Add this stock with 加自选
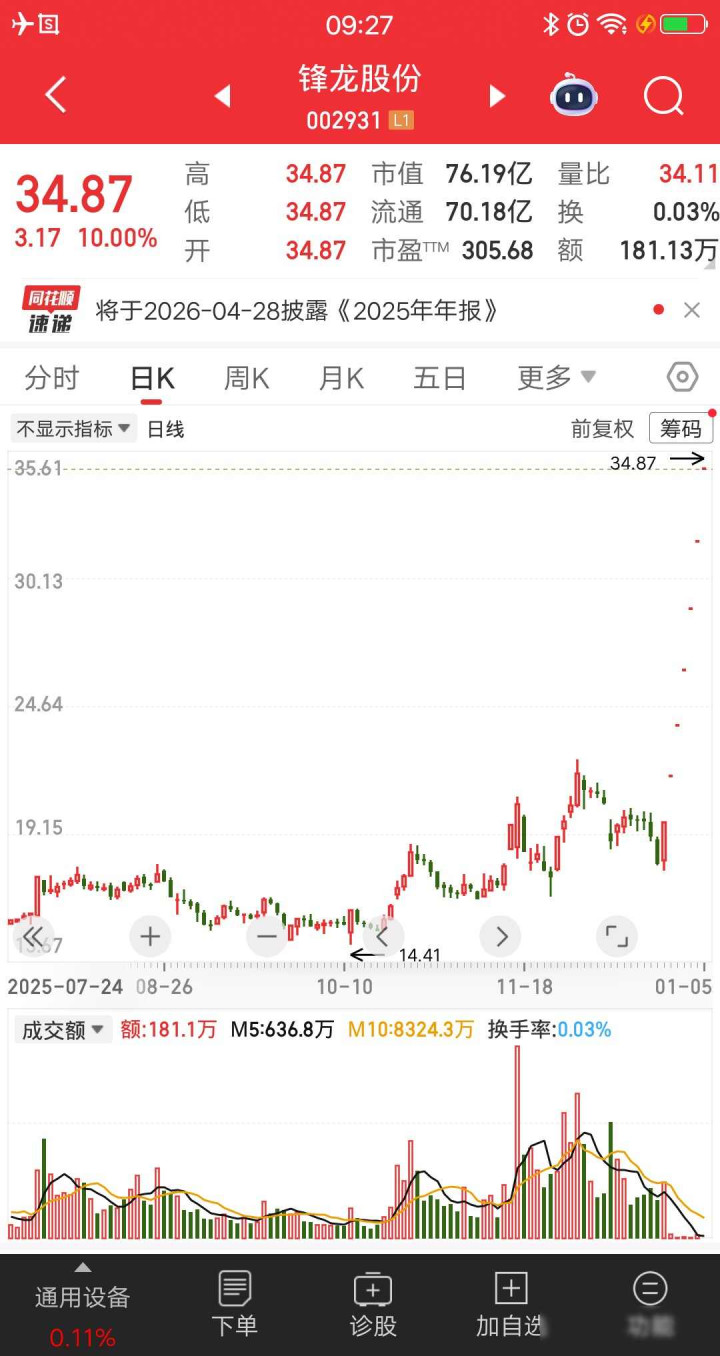The image size is (720, 1356). click(510, 1304)
